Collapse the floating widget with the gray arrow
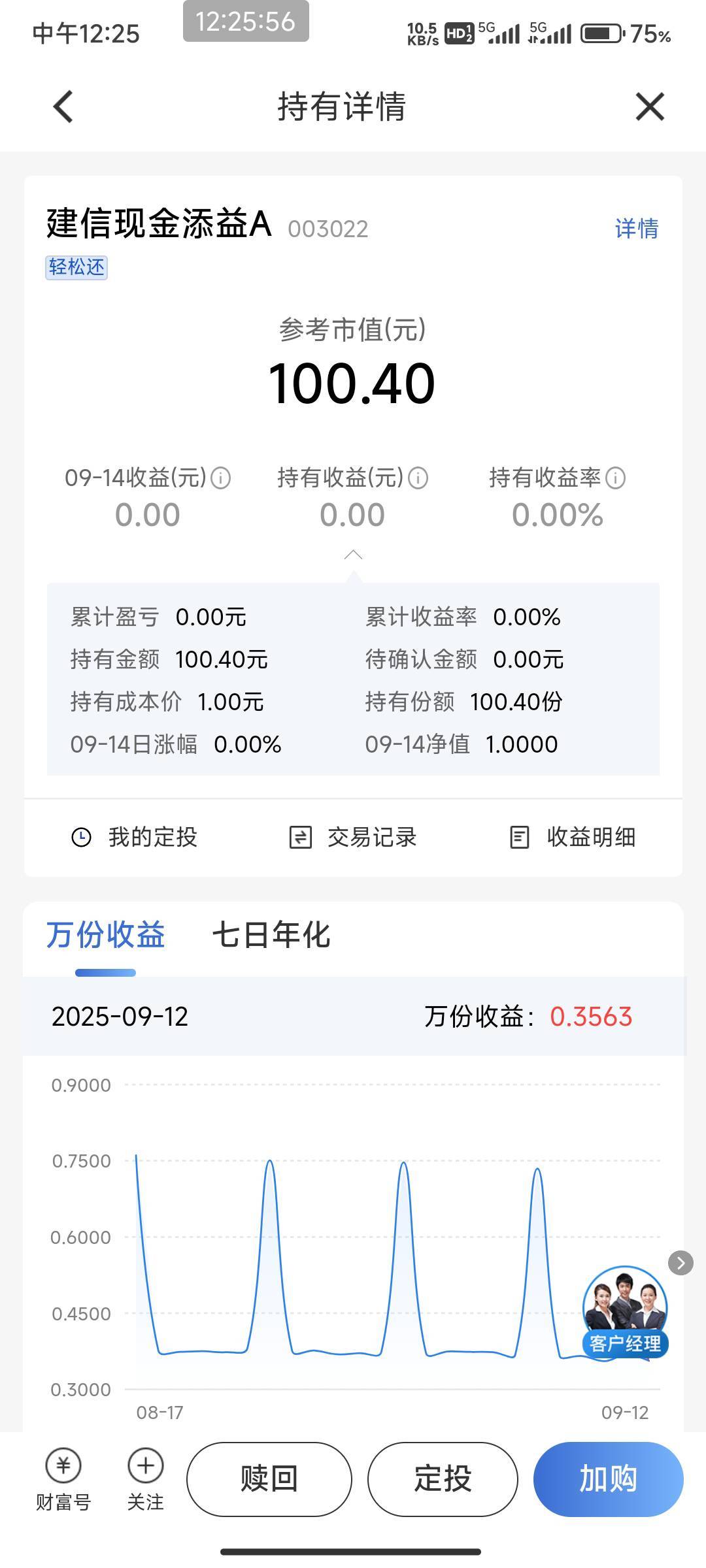This screenshot has height=1568, width=706. pyautogui.click(x=681, y=1263)
